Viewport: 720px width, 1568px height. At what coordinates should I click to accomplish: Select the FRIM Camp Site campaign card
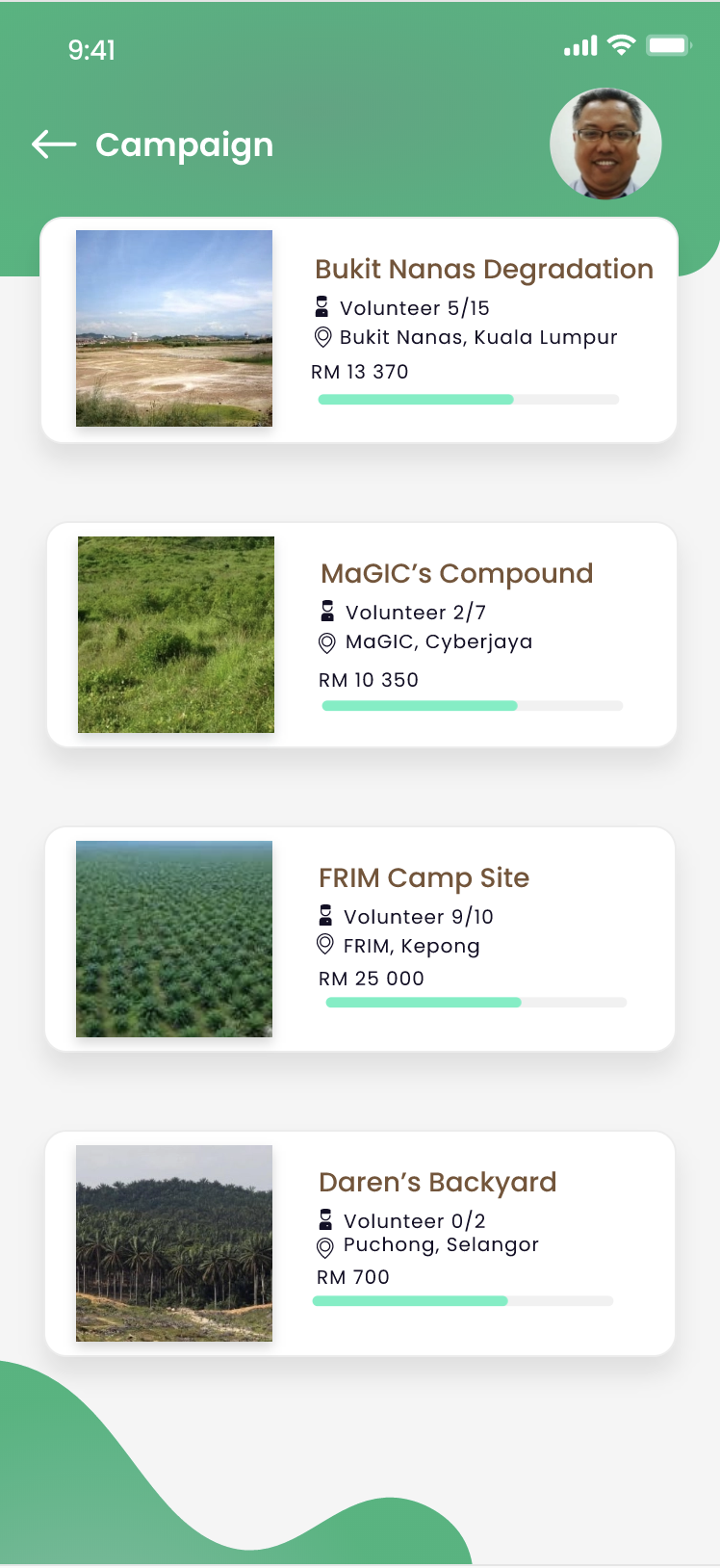pos(359,939)
